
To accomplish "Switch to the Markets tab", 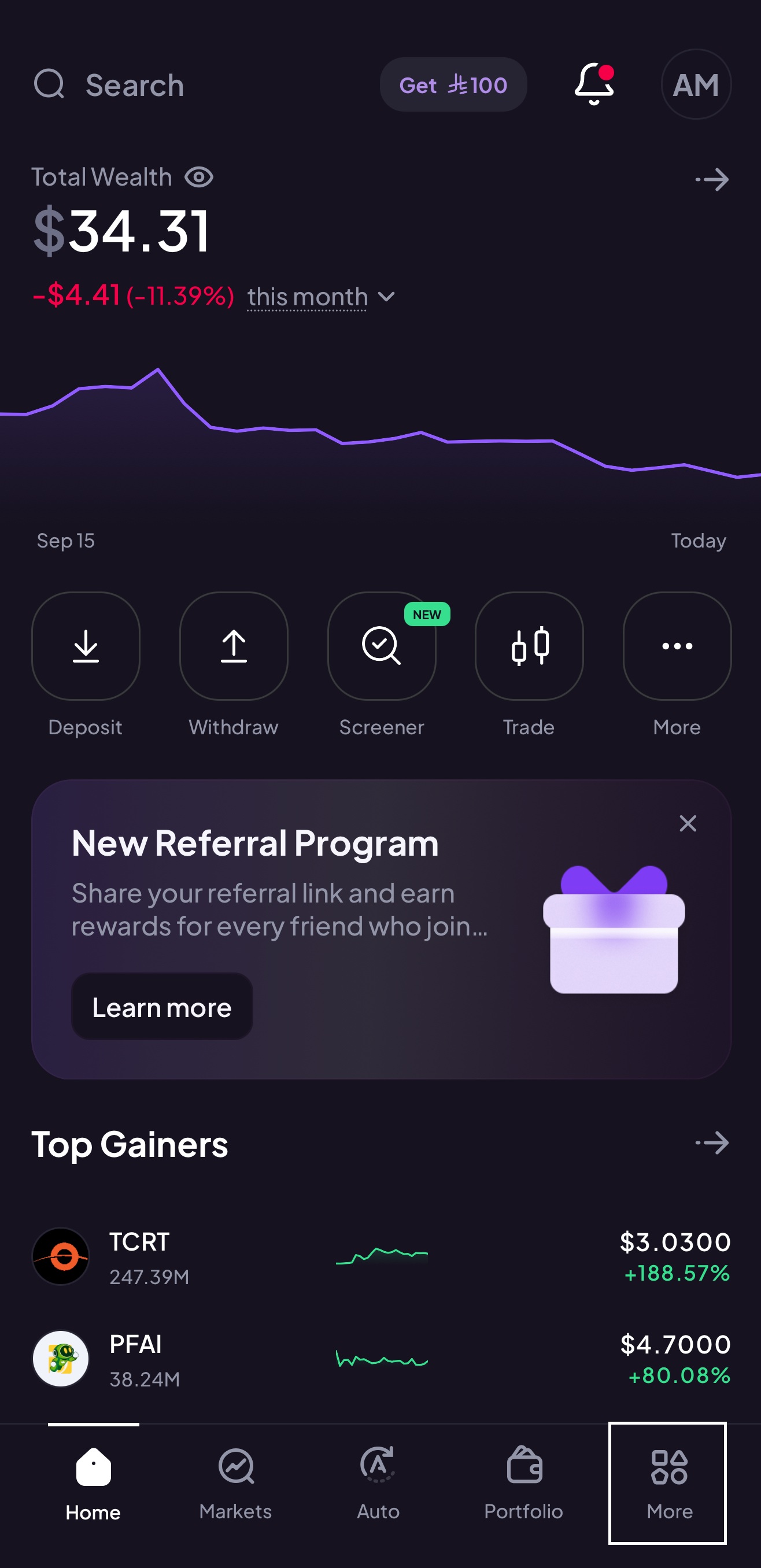I will (235, 1485).
